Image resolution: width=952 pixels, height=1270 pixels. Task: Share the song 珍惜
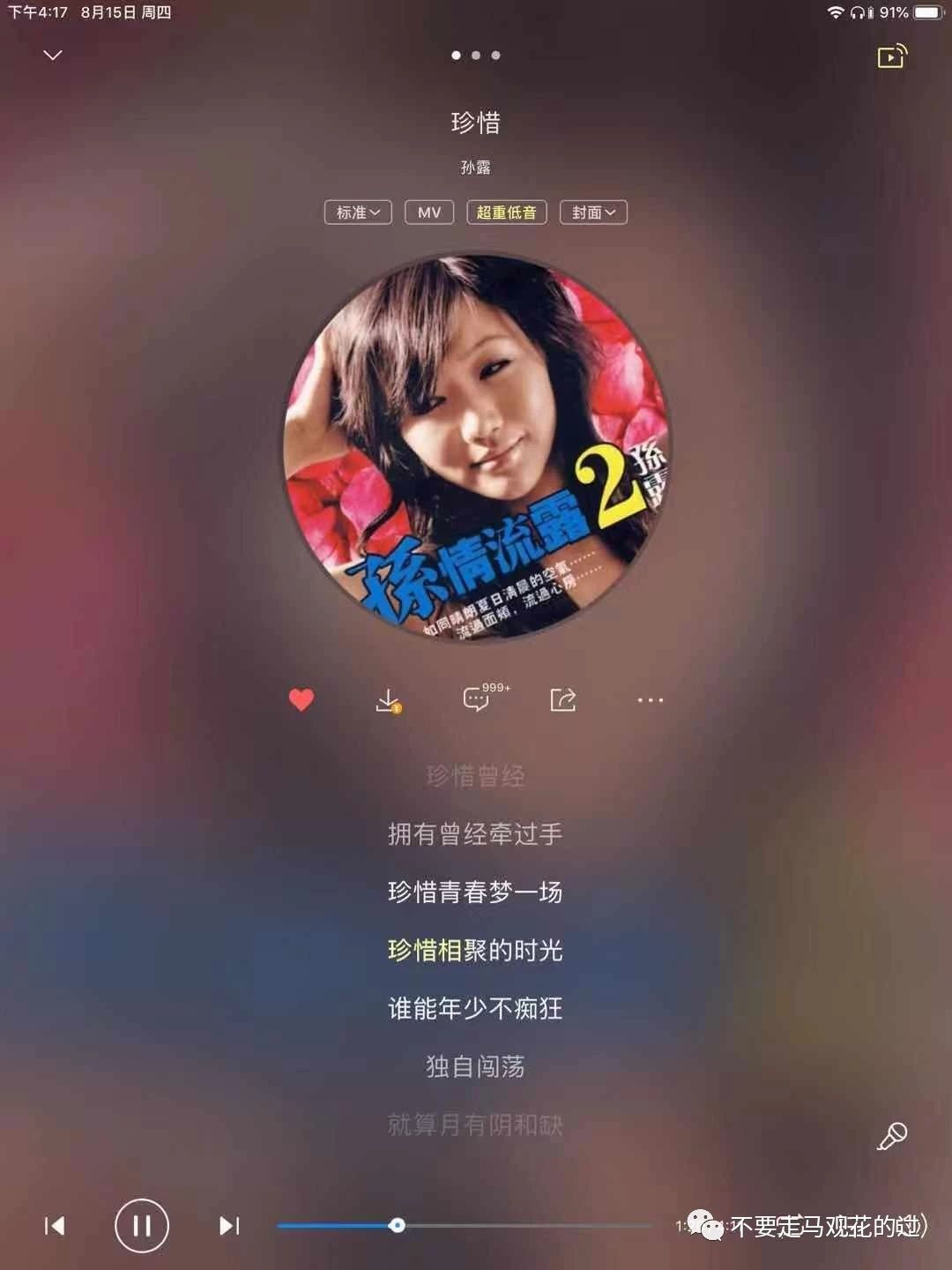[x=562, y=698]
